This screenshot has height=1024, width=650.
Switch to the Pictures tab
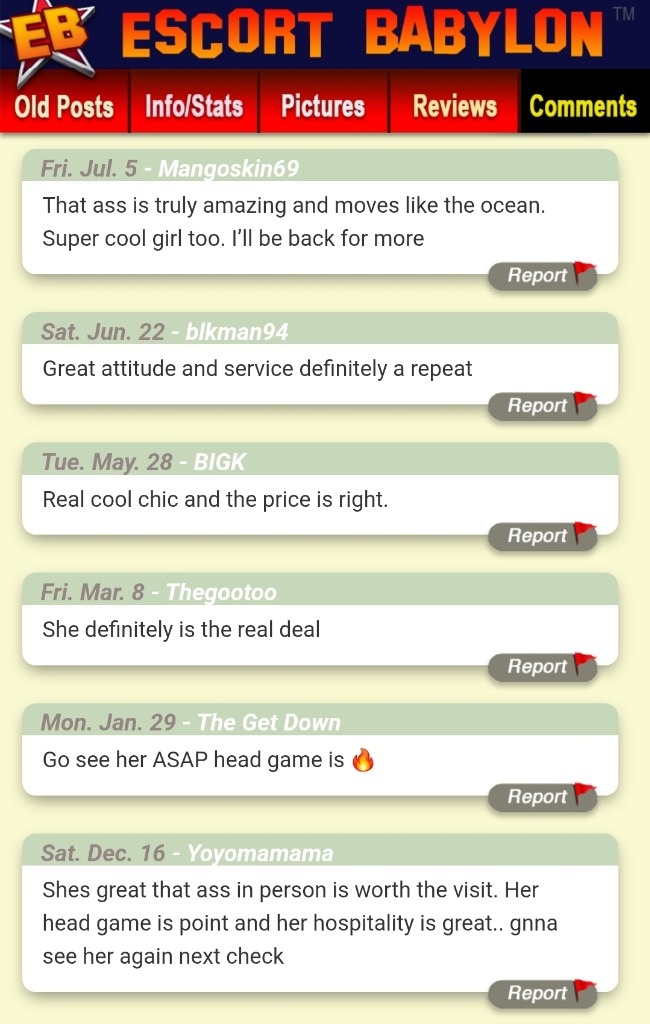[323, 106]
